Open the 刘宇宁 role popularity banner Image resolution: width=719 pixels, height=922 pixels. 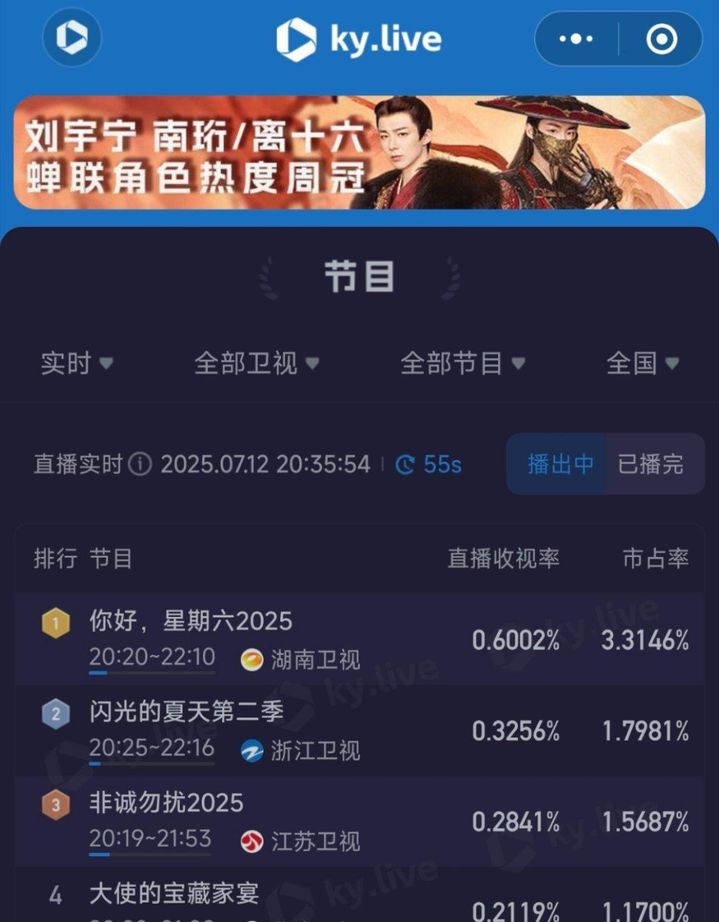(x=359, y=151)
